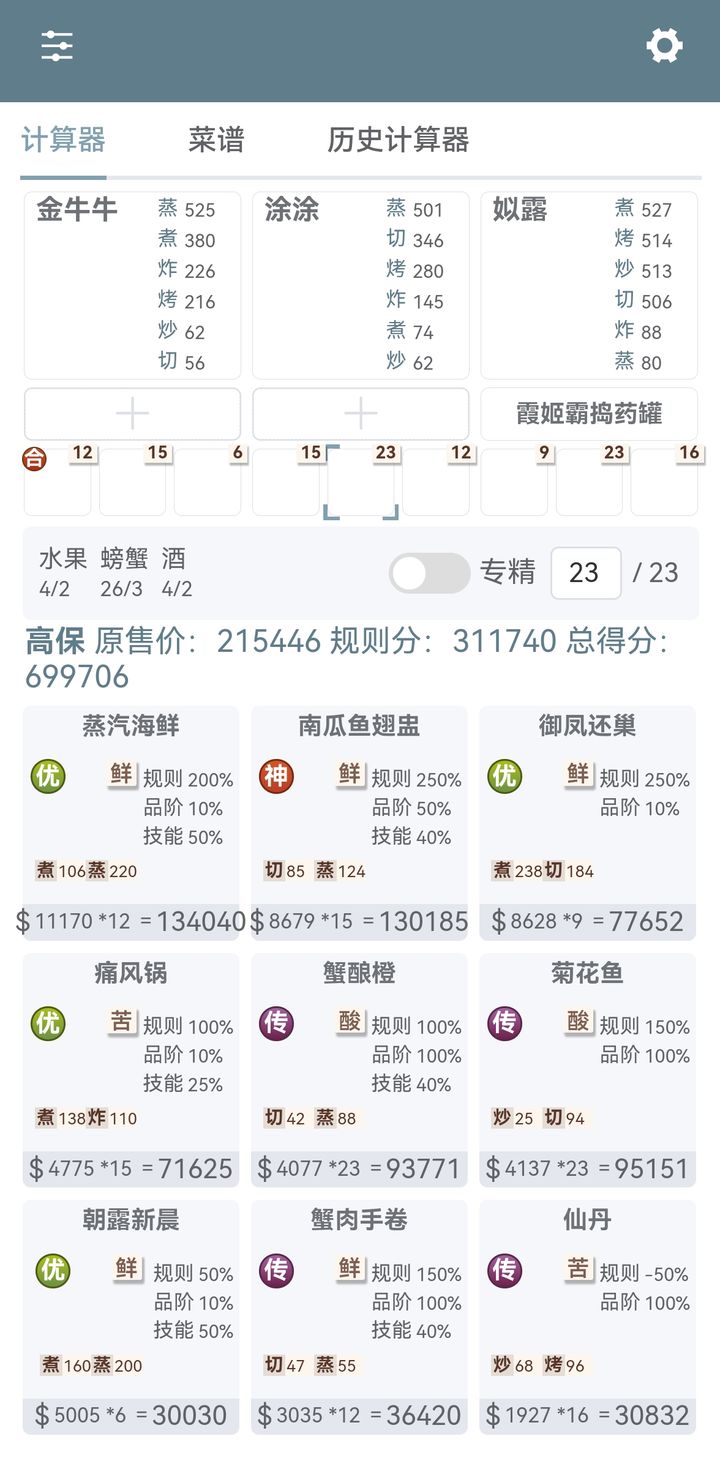Tap the 霞姬霸捣药罐 equipment button

[x=589, y=414]
